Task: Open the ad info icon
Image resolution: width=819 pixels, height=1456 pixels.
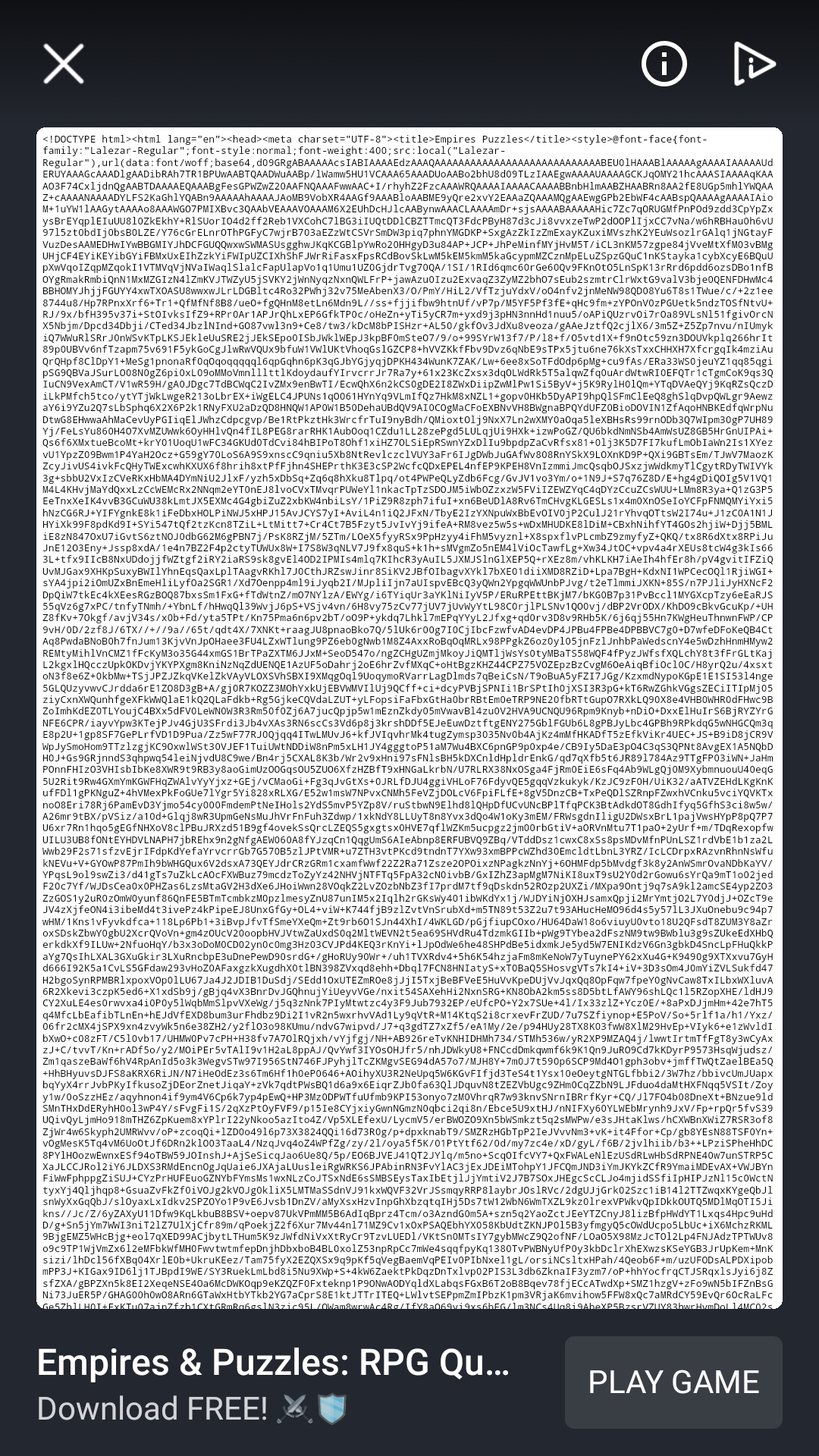Action: point(664,64)
